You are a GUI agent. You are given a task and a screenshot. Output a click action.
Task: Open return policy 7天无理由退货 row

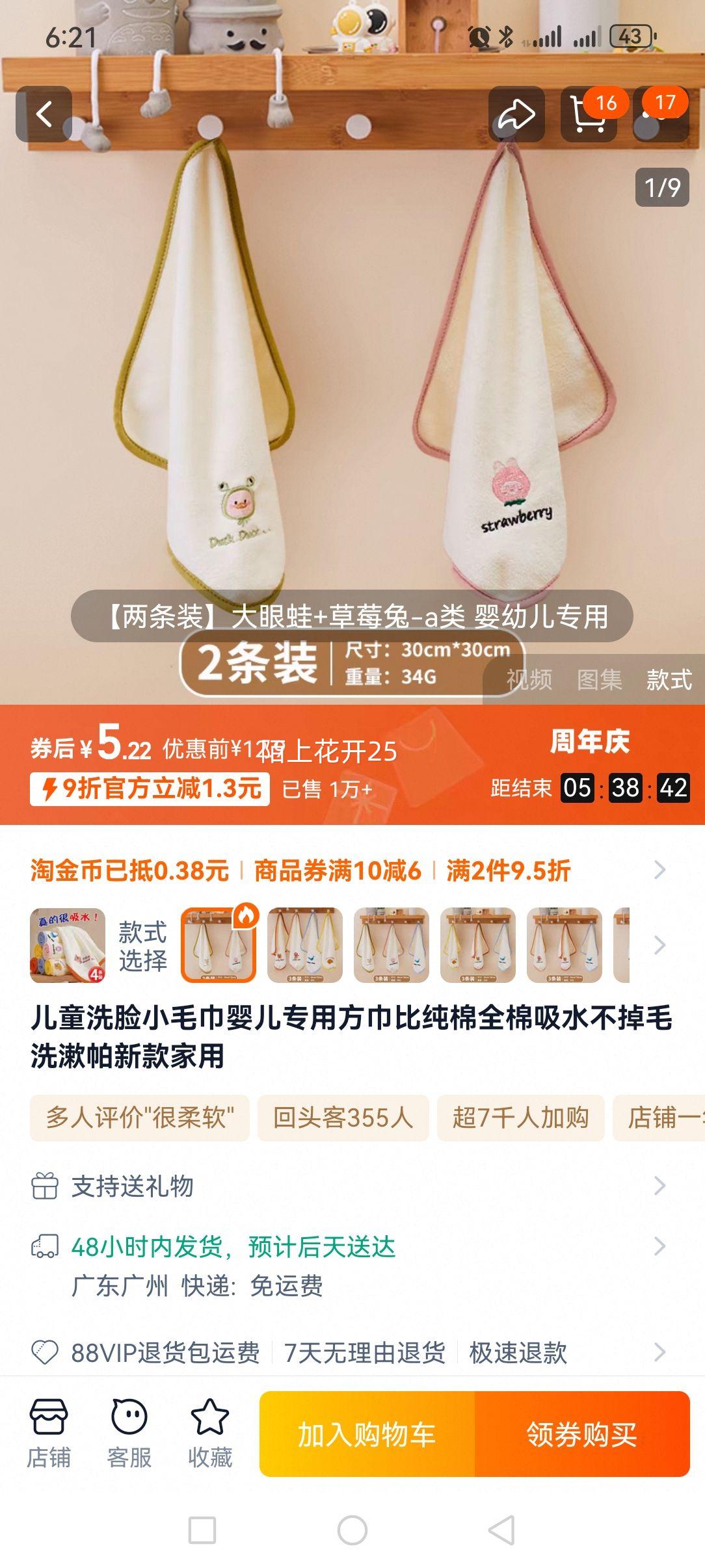click(x=364, y=1353)
